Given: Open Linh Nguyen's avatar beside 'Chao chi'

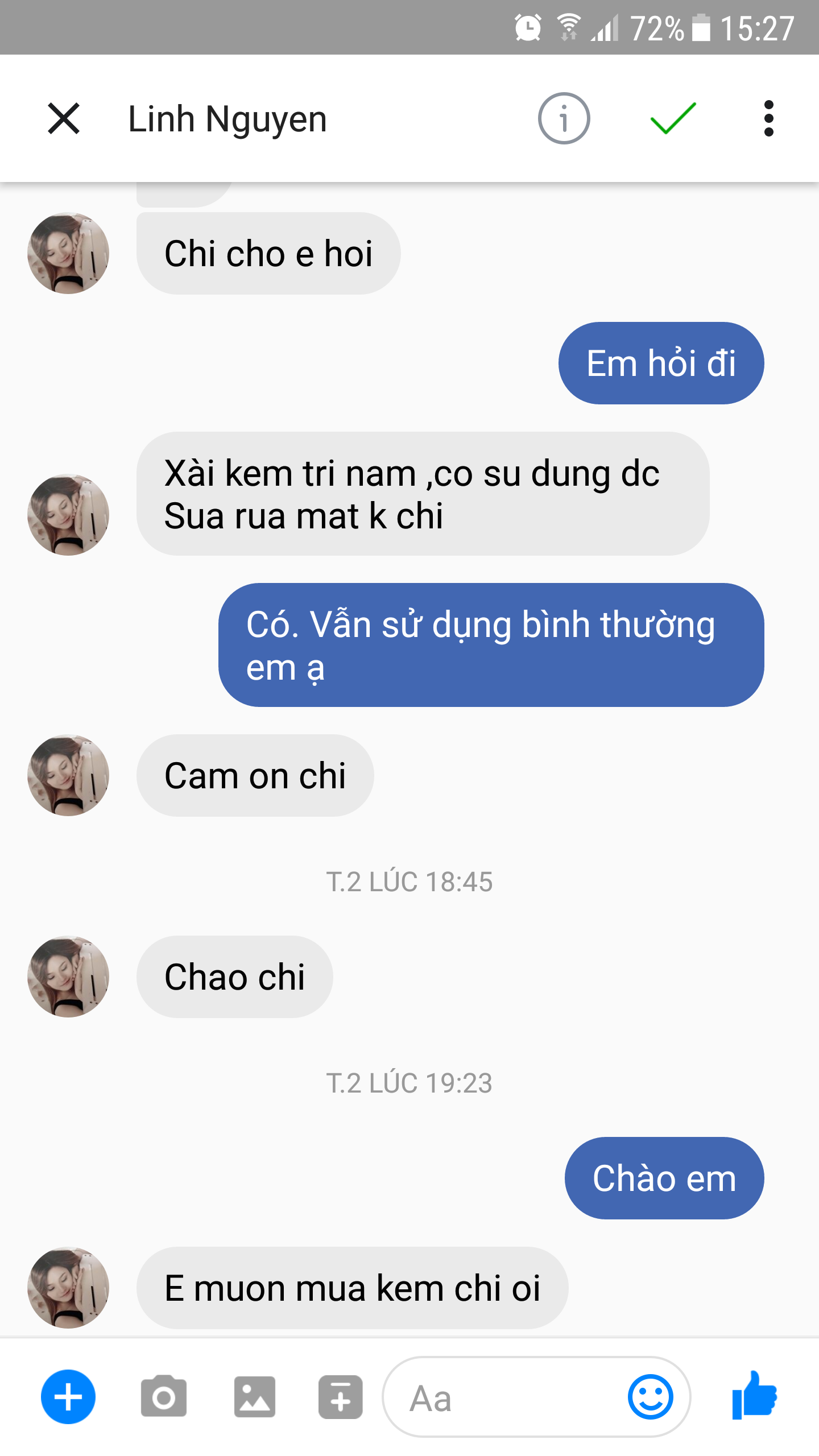Looking at the screenshot, I should tap(68, 977).
